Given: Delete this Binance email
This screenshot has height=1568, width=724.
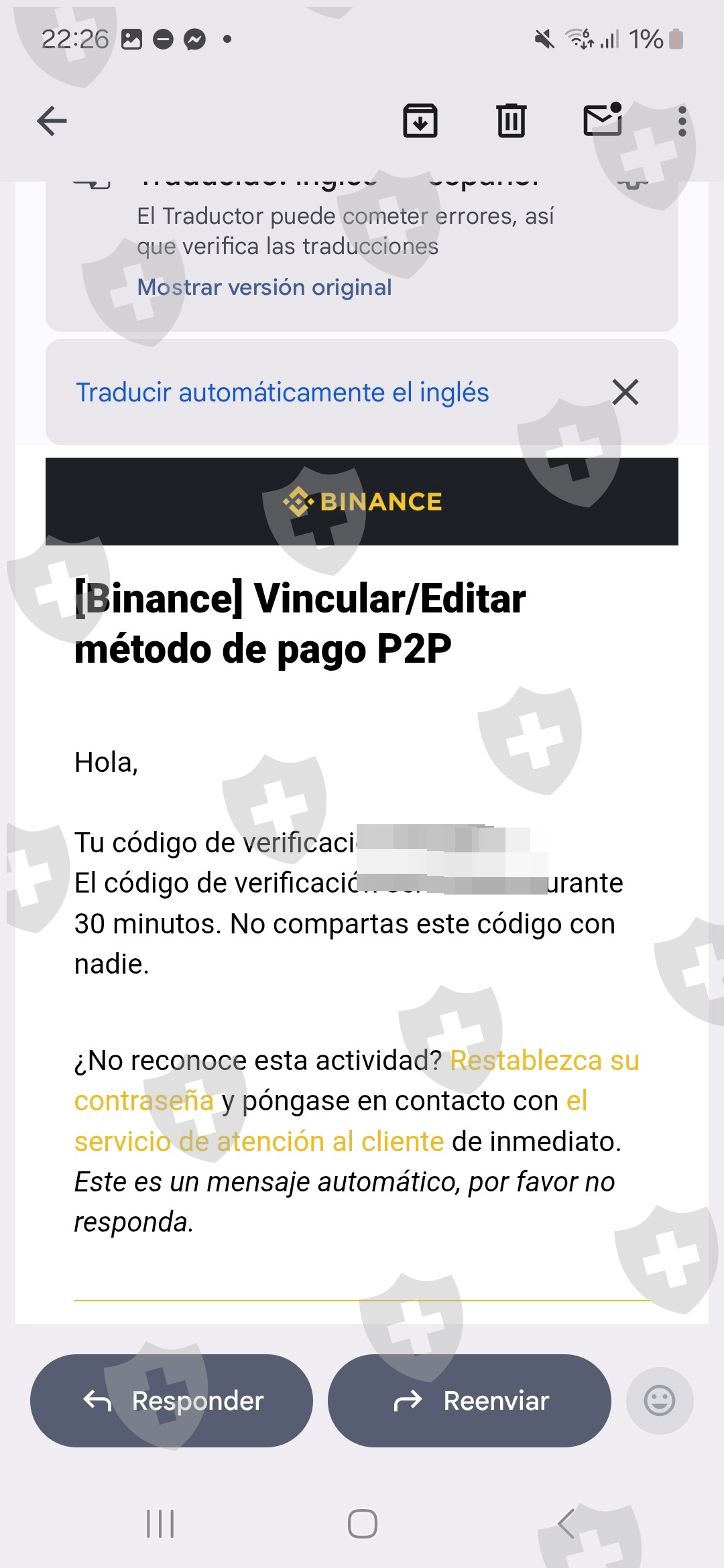Looking at the screenshot, I should 511,121.
